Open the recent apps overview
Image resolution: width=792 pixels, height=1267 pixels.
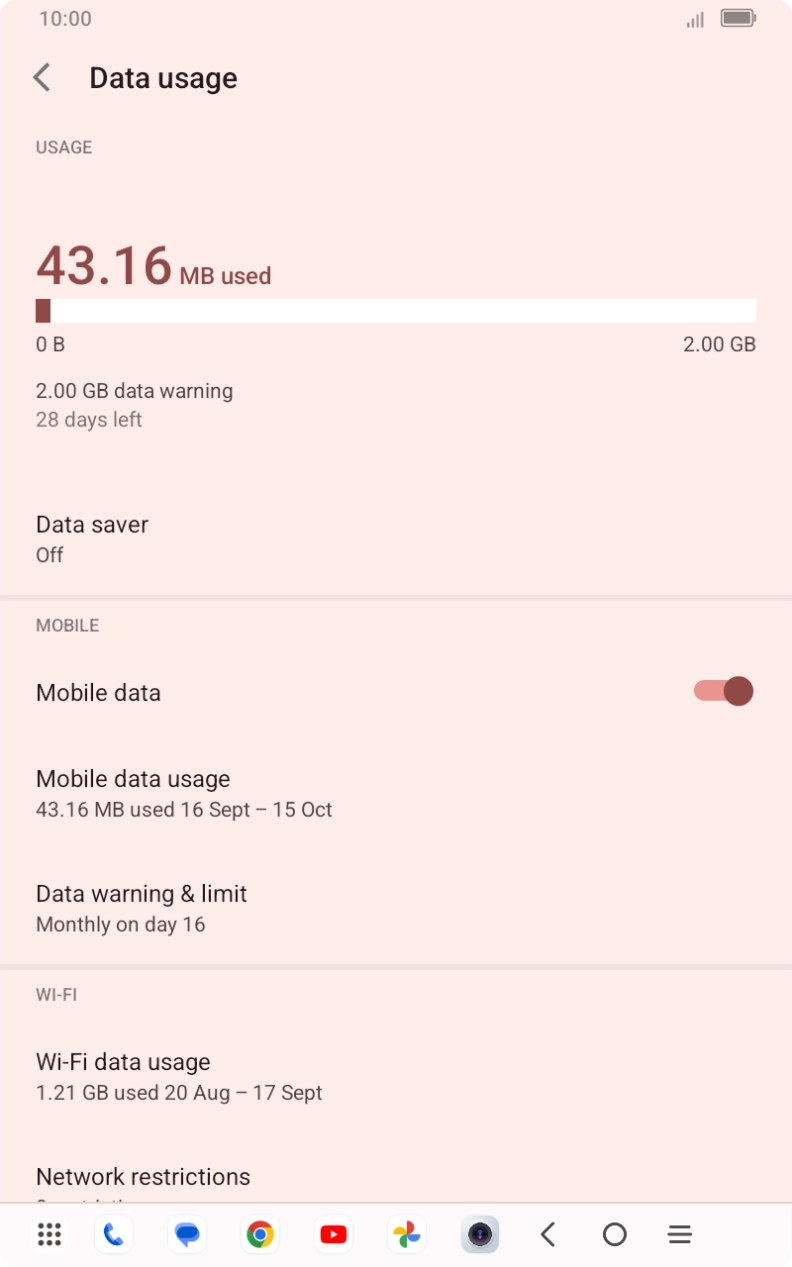(679, 1234)
